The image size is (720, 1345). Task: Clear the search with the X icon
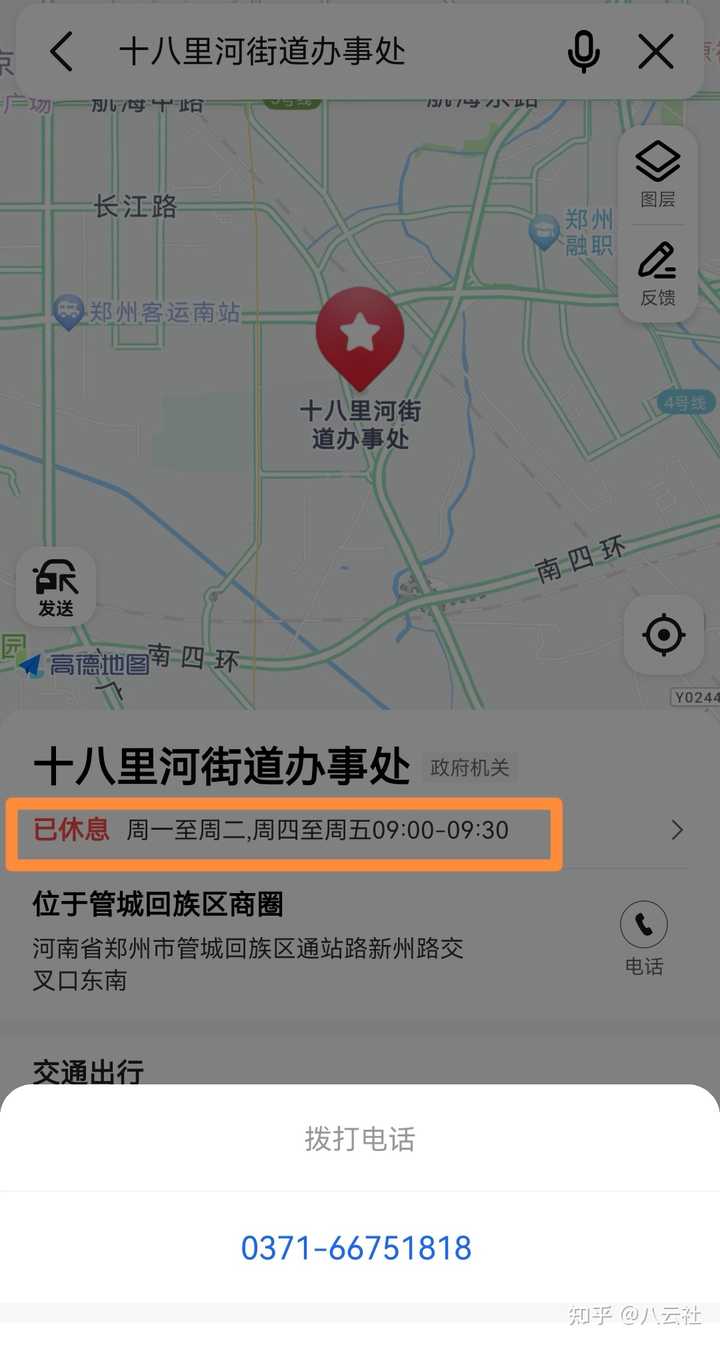point(656,51)
